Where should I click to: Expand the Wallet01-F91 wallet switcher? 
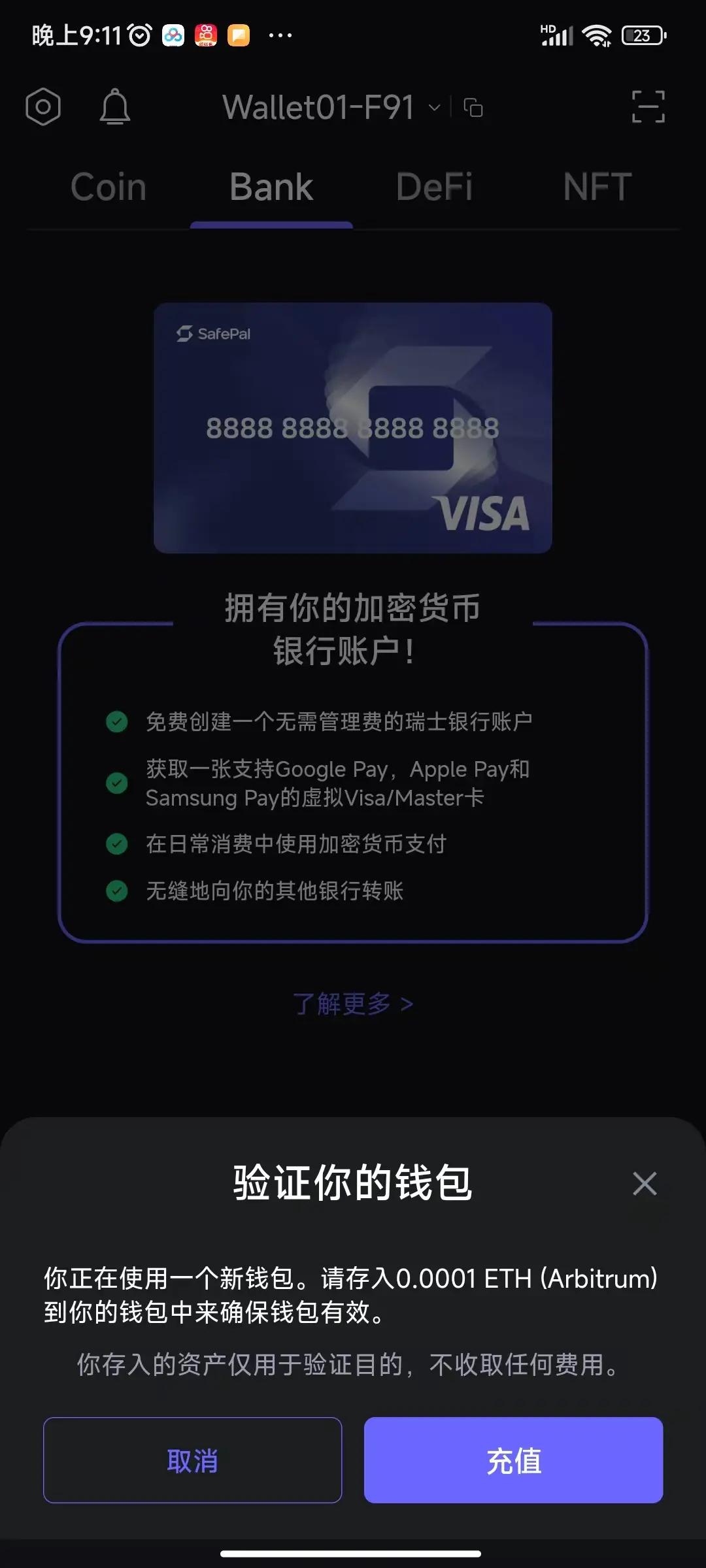[331, 107]
